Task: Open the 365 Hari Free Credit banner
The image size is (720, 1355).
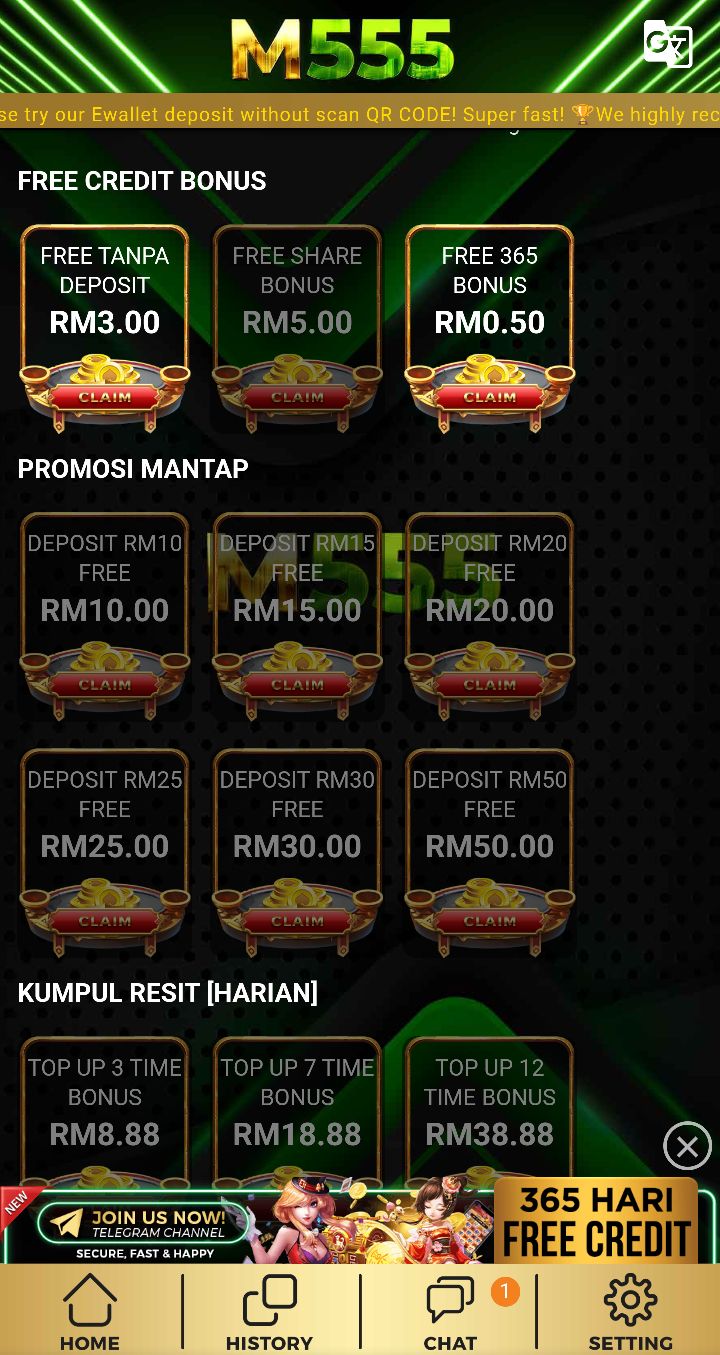Action: pyautogui.click(x=597, y=1222)
